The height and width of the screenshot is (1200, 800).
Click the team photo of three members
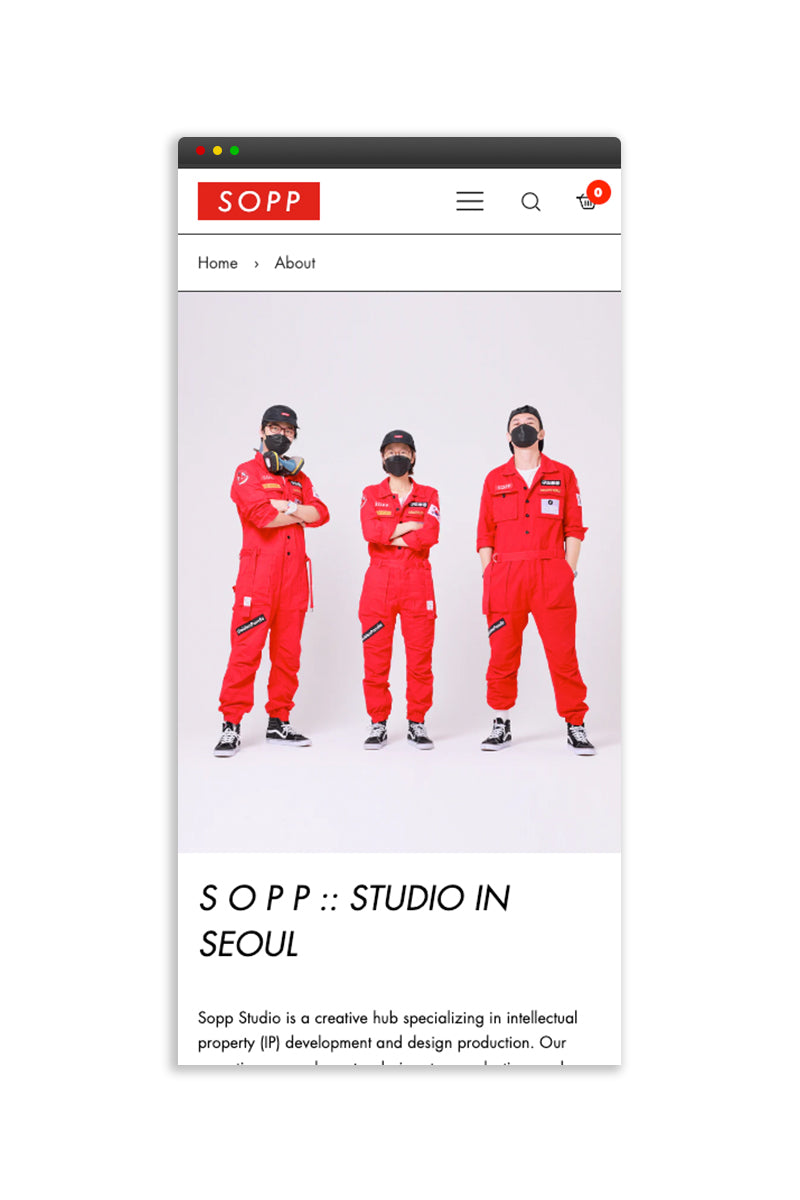click(x=399, y=570)
